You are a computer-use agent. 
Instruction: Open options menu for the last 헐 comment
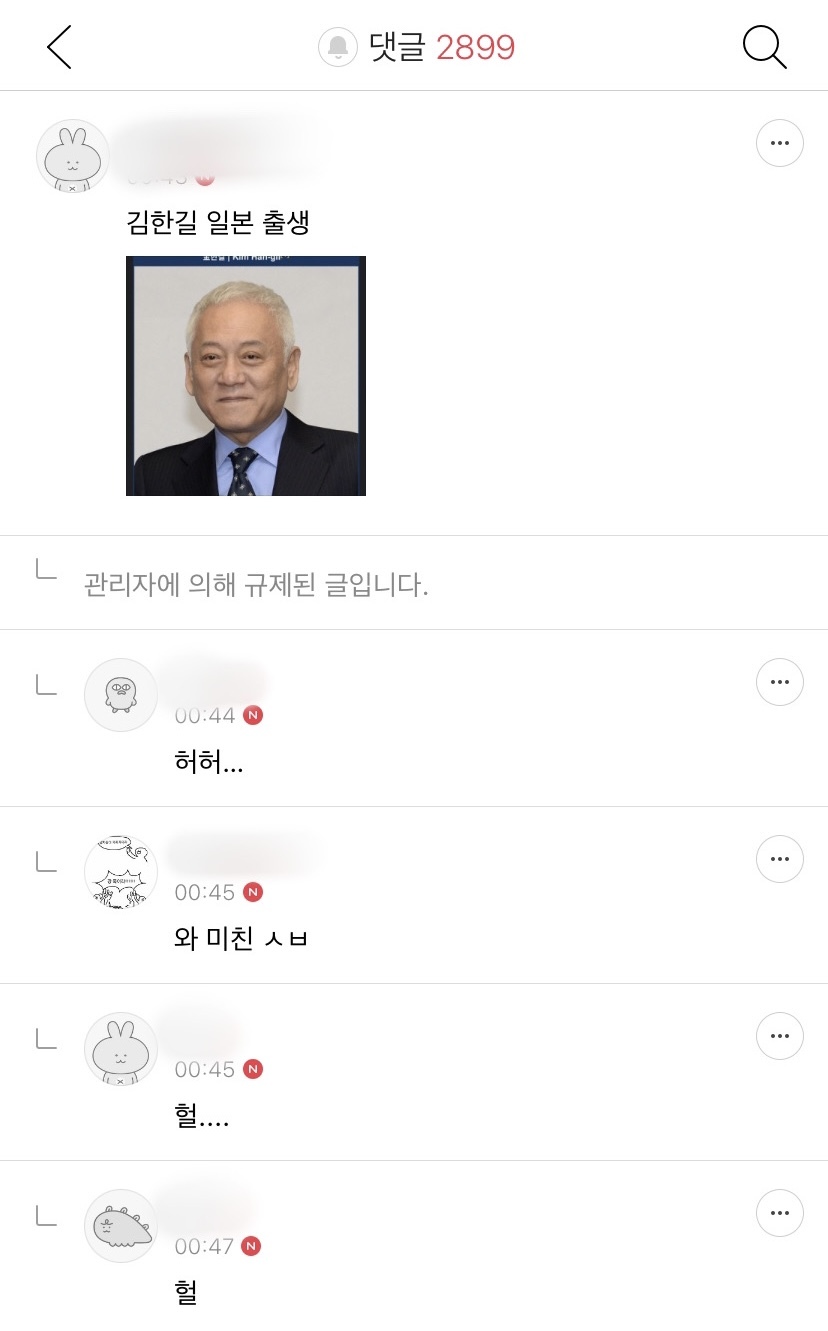click(x=779, y=1213)
